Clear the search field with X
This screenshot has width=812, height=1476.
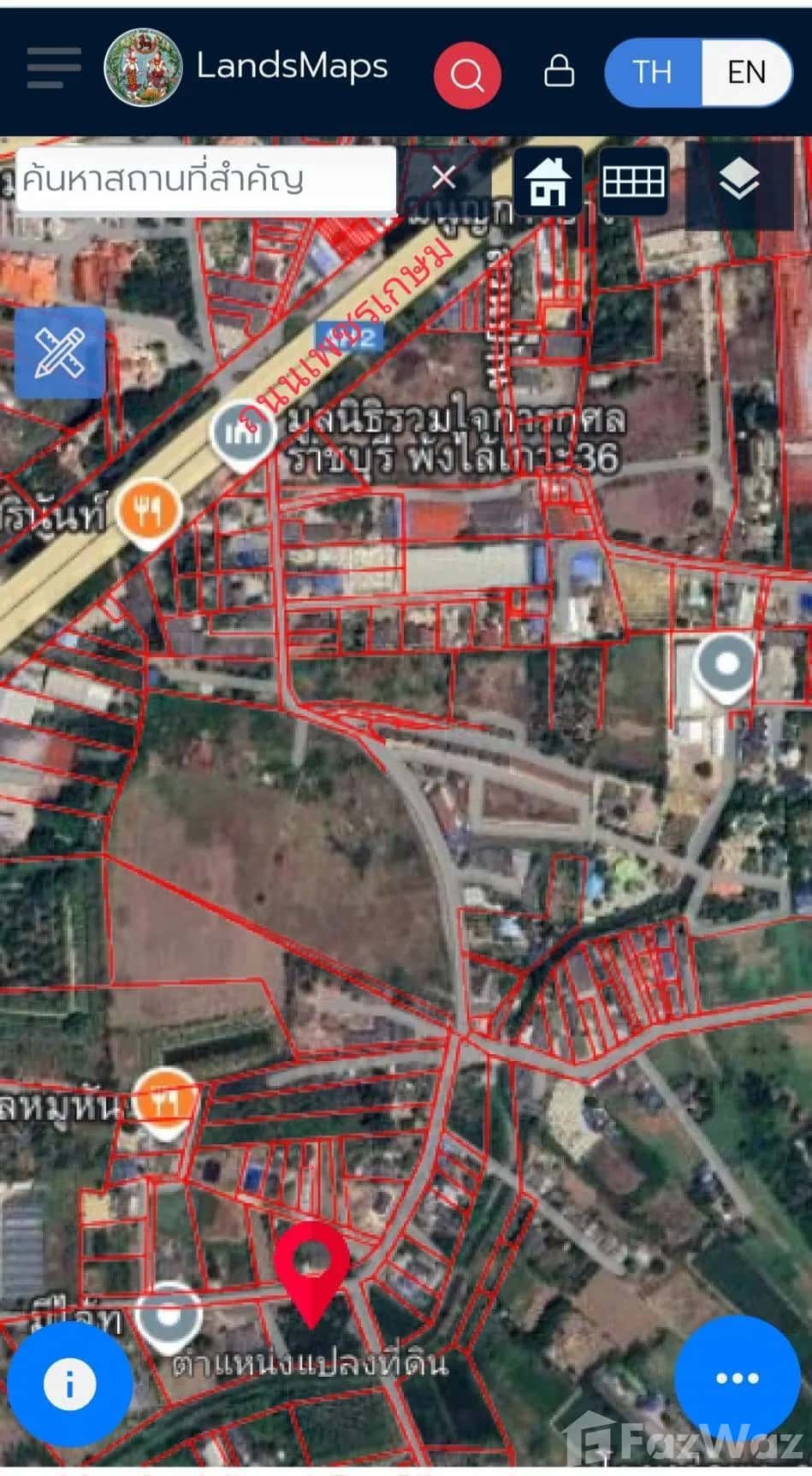tap(443, 178)
